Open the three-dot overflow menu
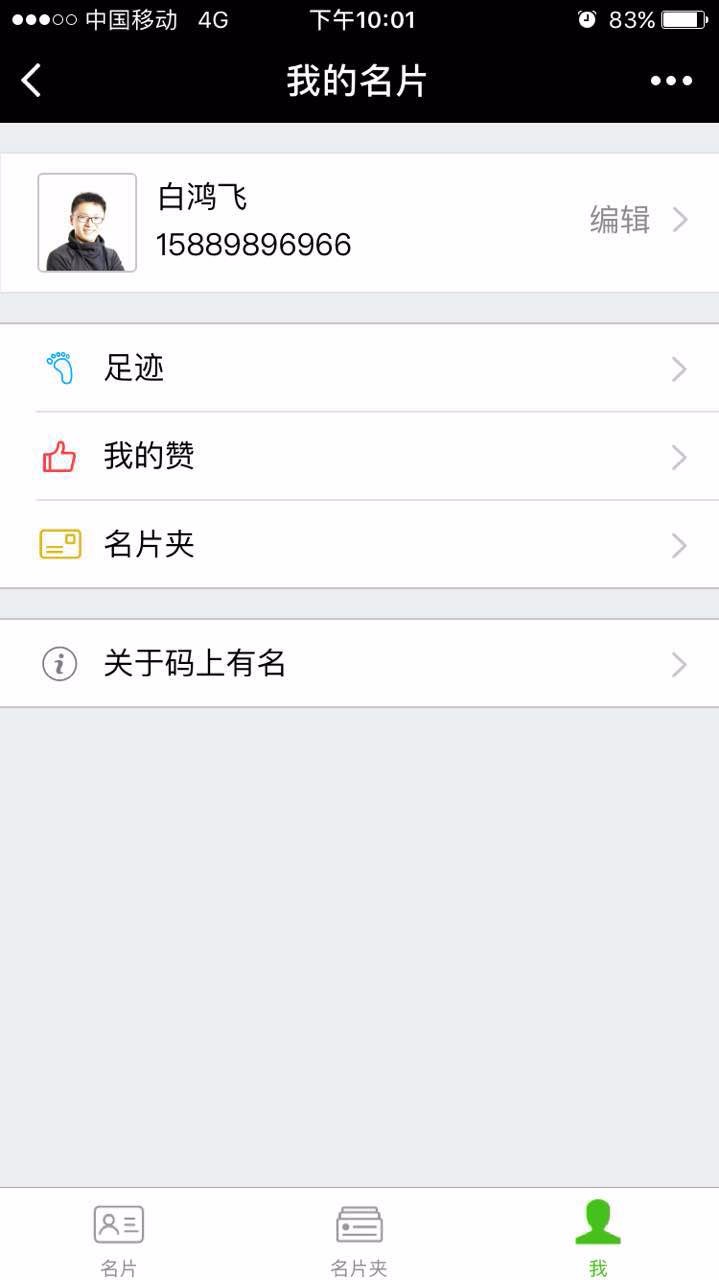The width and height of the screenshot is (719, 1280). pos(671,81)
